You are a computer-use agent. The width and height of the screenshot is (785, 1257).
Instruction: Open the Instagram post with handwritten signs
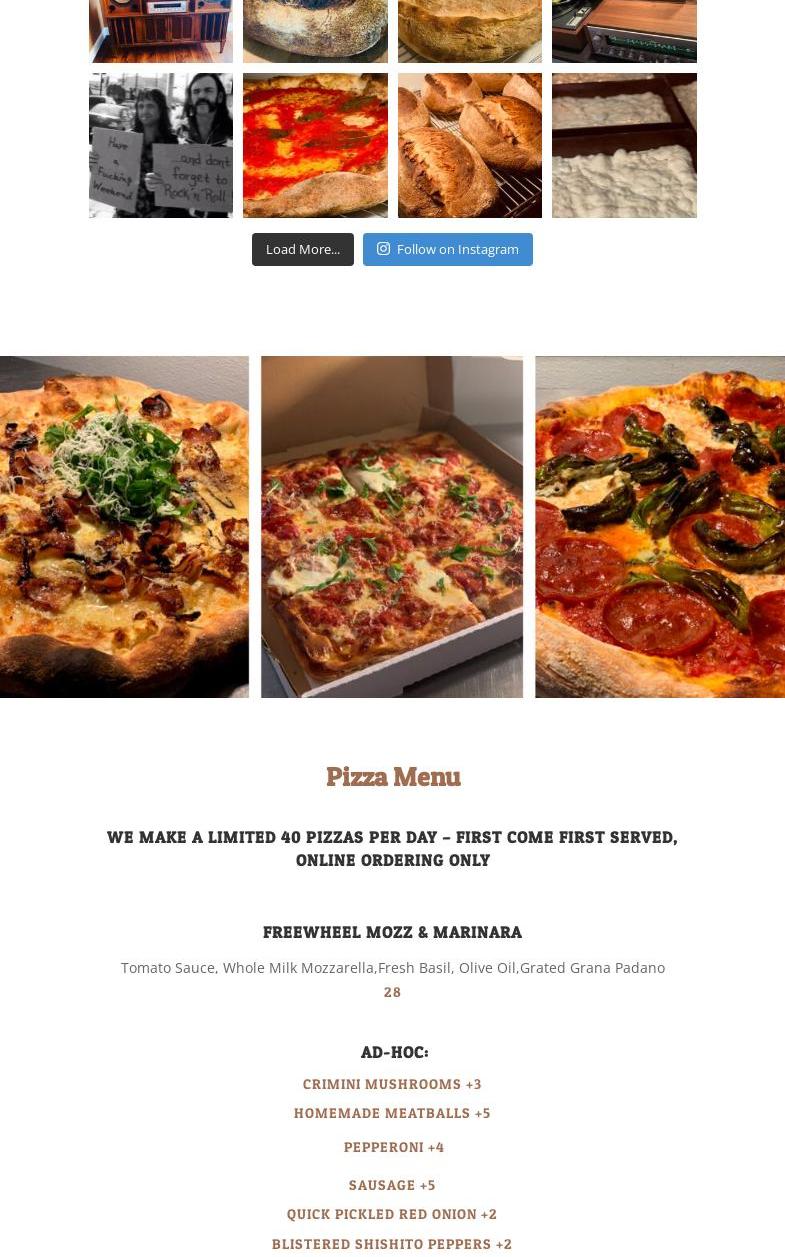(161, 146)
